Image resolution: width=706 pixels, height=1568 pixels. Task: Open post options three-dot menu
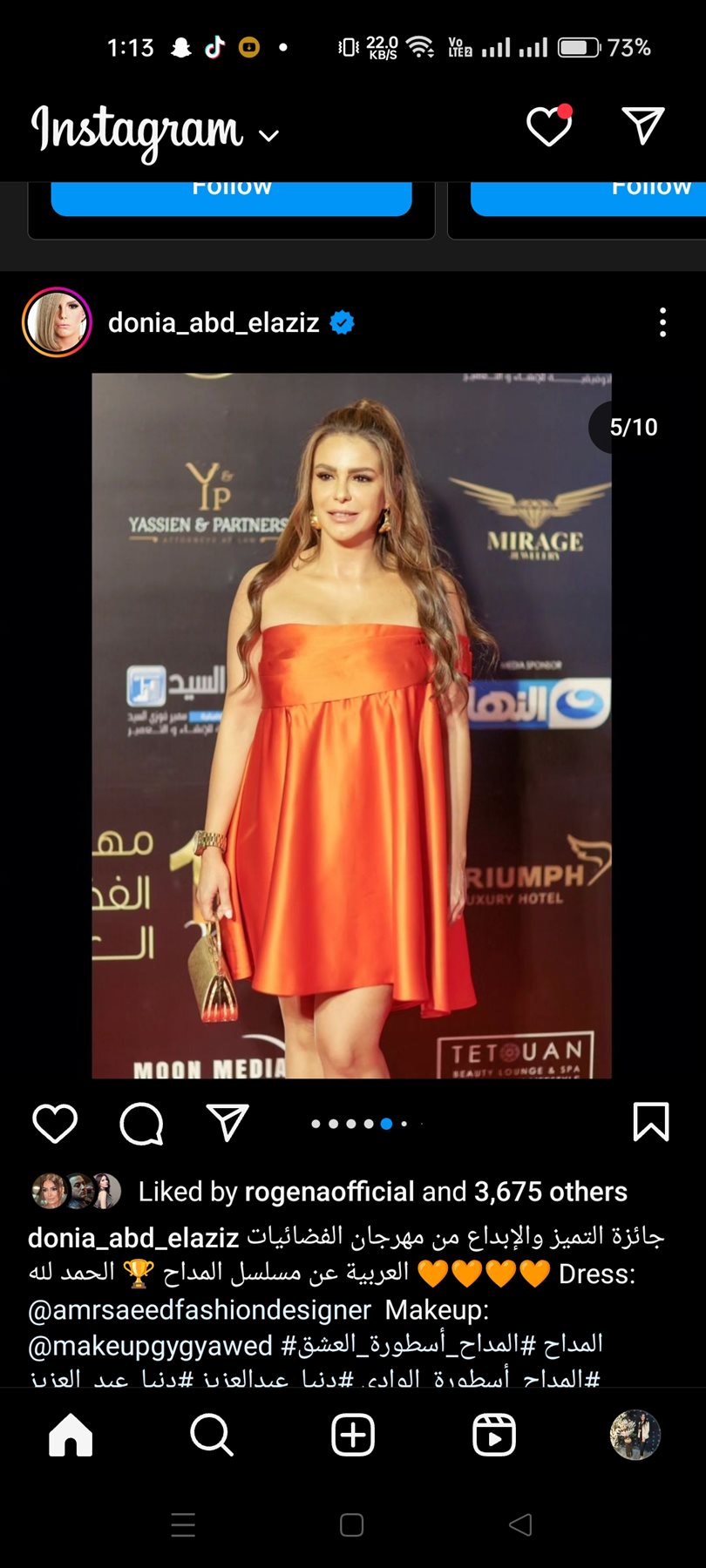(x=662, y=322)
